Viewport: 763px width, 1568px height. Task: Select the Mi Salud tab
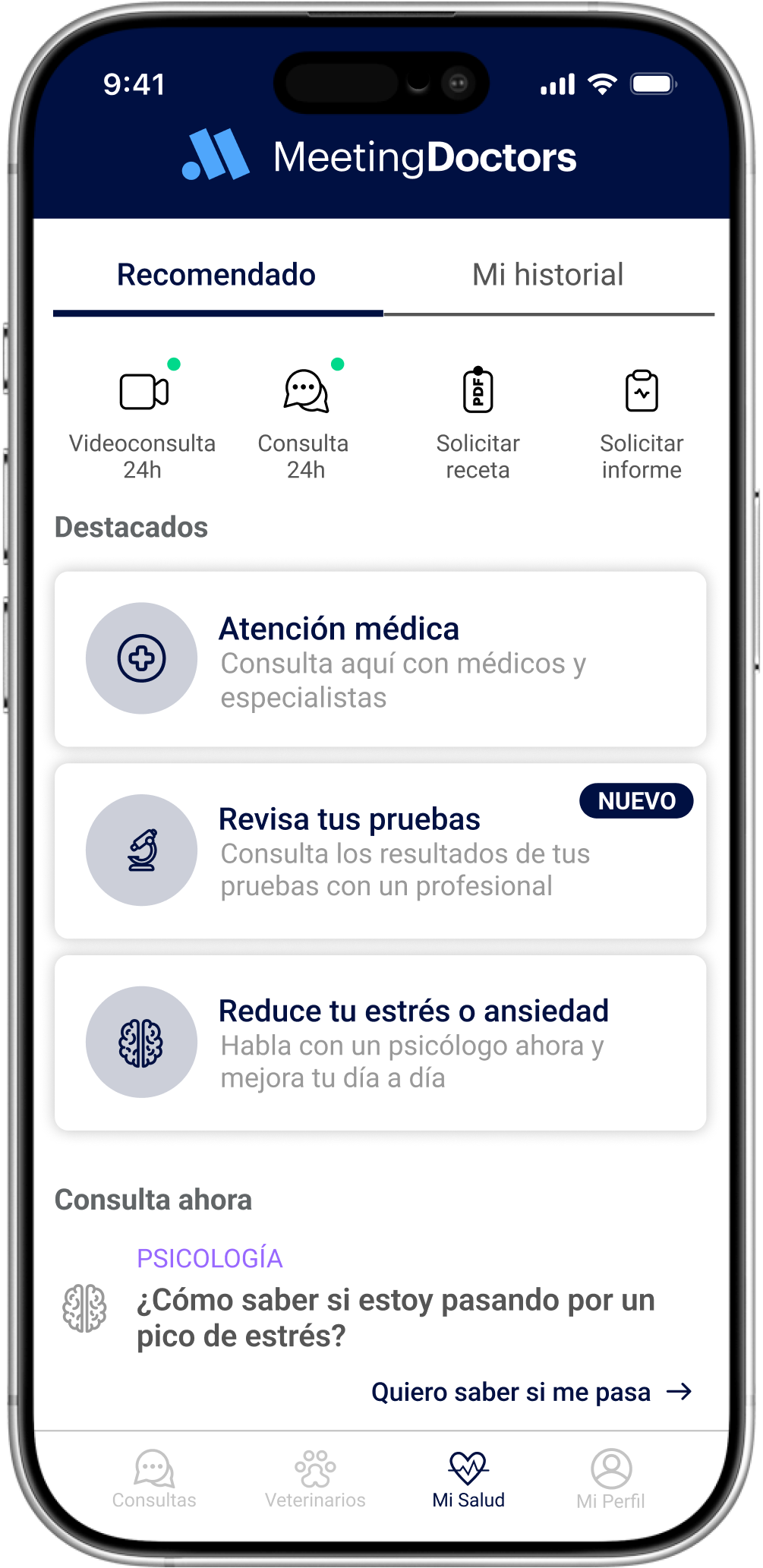click(x=468, y=1478)
